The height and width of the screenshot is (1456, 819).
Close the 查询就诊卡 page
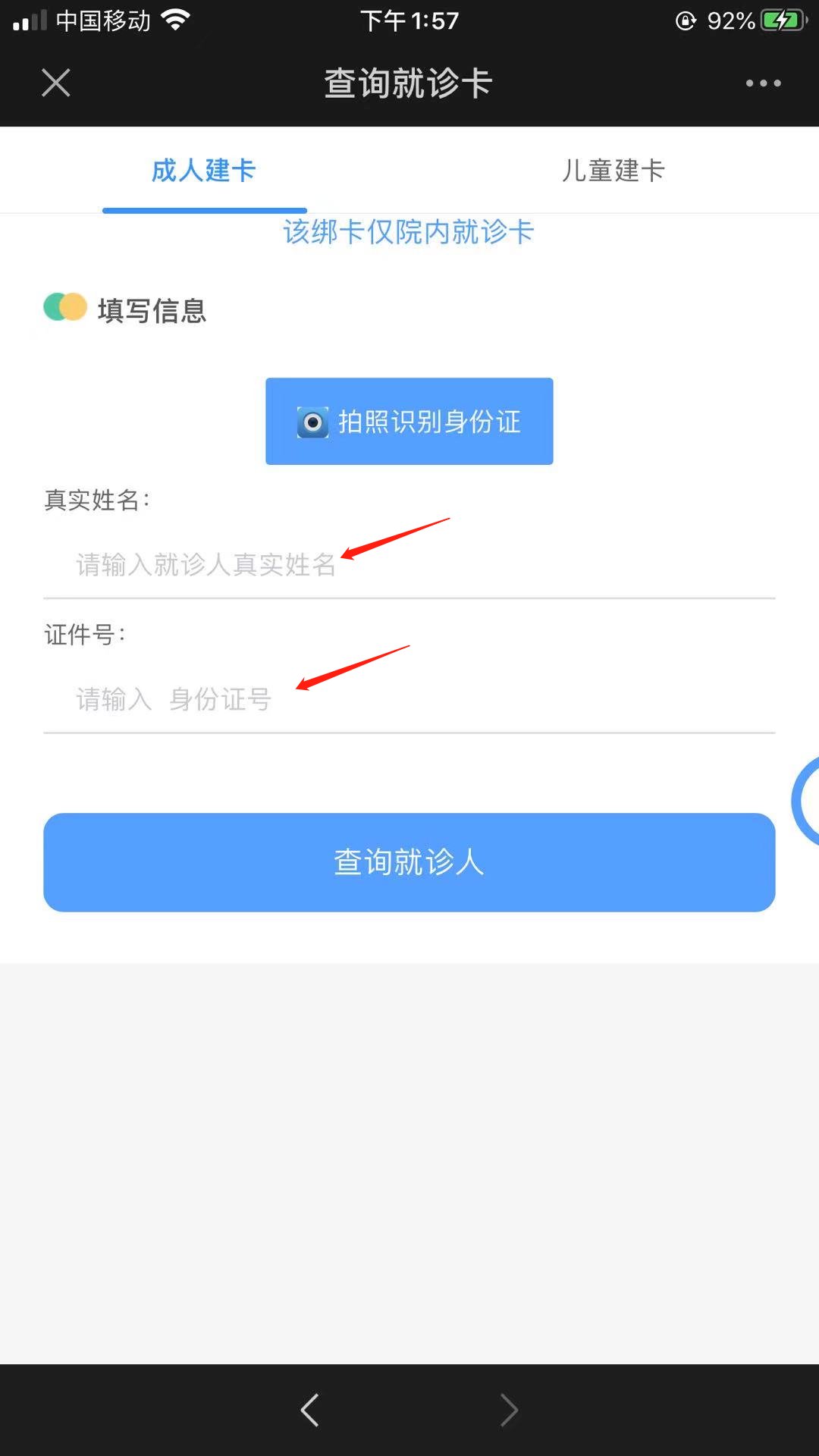[56, 83]
